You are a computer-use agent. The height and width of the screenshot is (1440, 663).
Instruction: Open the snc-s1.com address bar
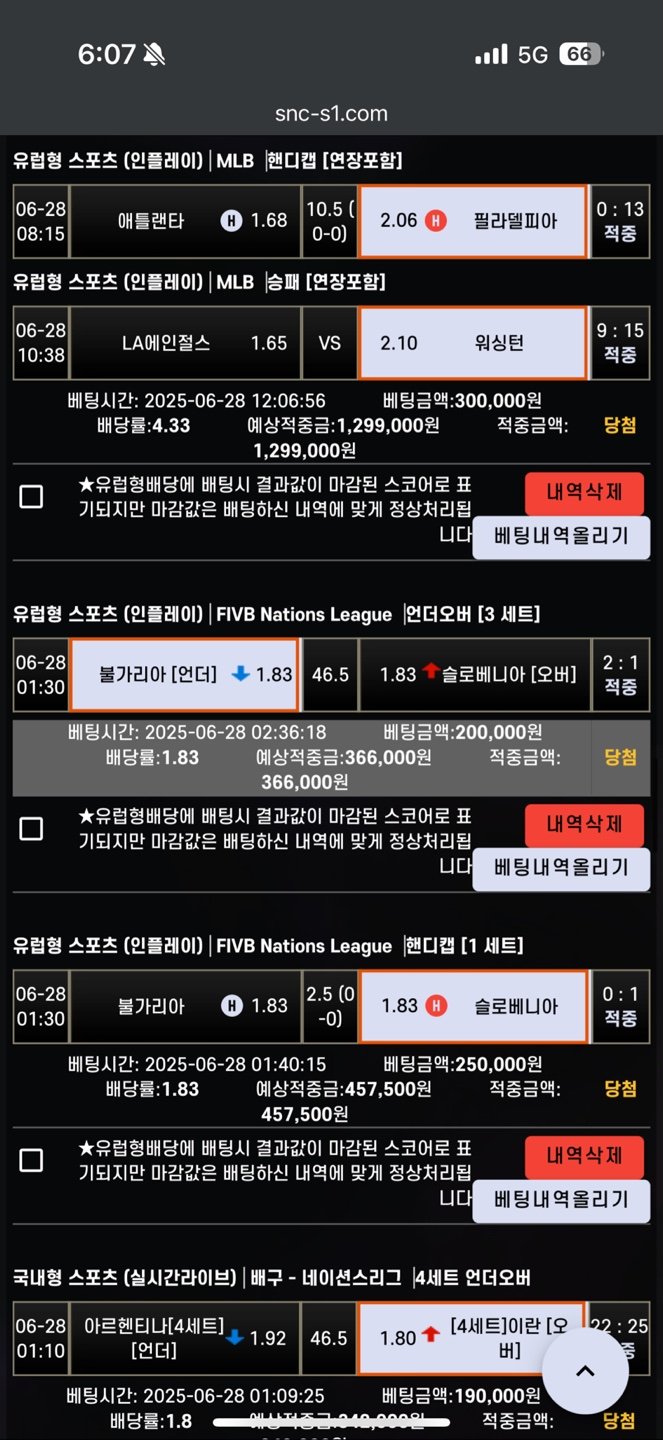pos(331,114)
